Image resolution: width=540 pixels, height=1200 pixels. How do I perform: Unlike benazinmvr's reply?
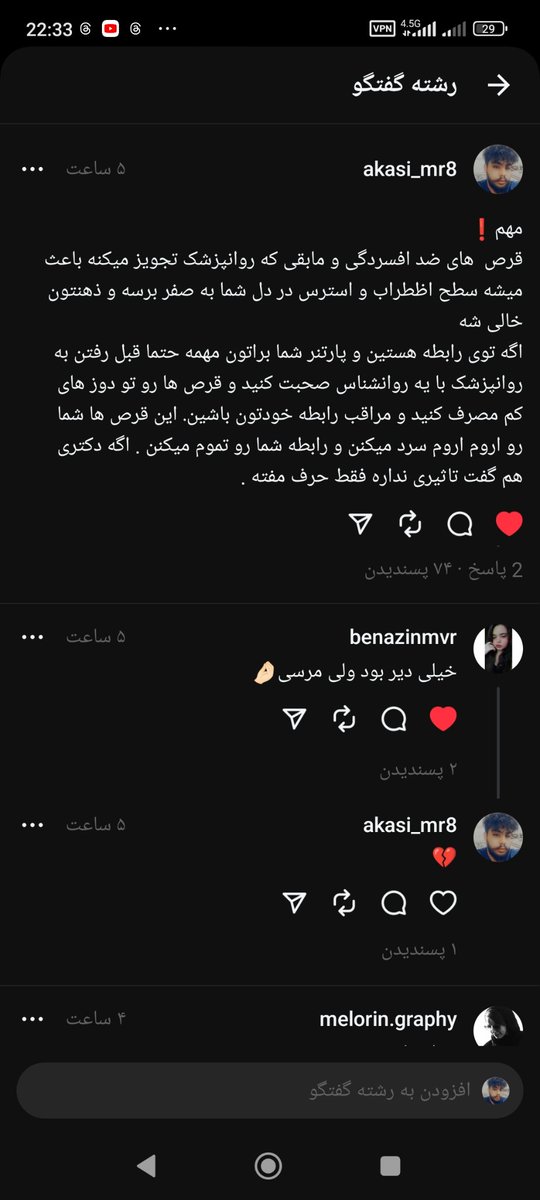tap(442, 719)
